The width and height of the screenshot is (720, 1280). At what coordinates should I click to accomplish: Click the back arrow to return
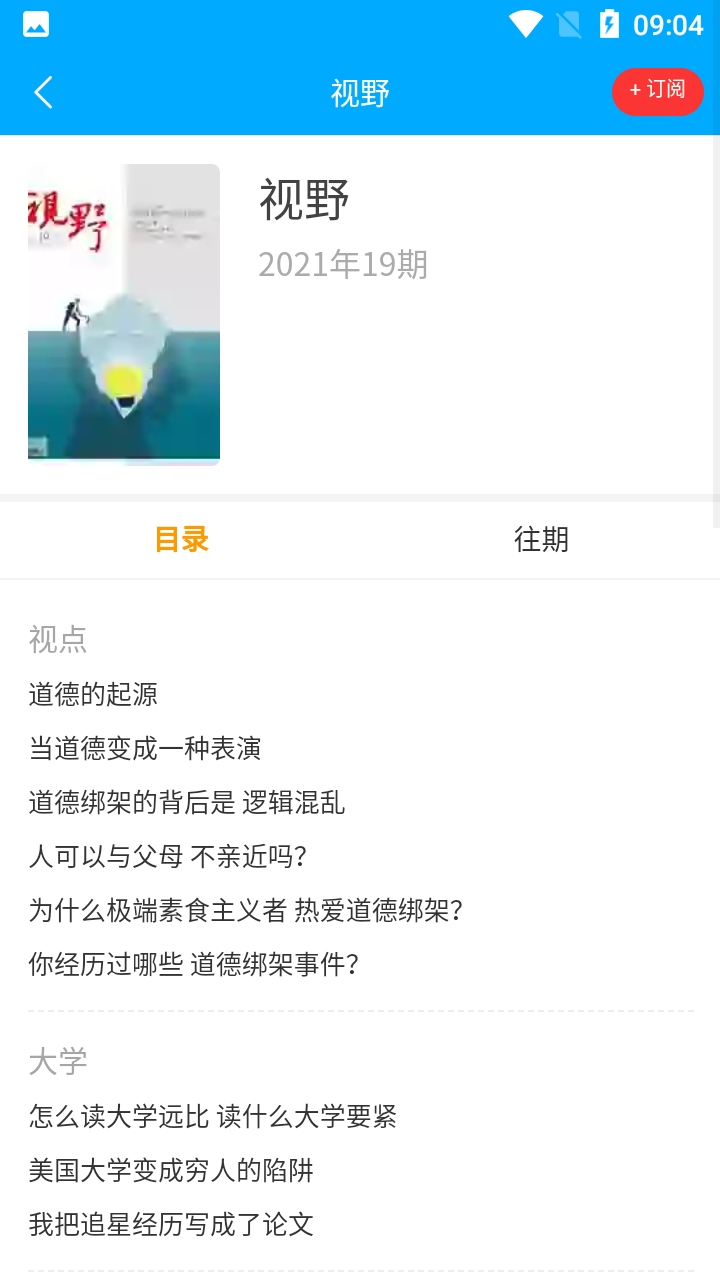coord(43,91)
